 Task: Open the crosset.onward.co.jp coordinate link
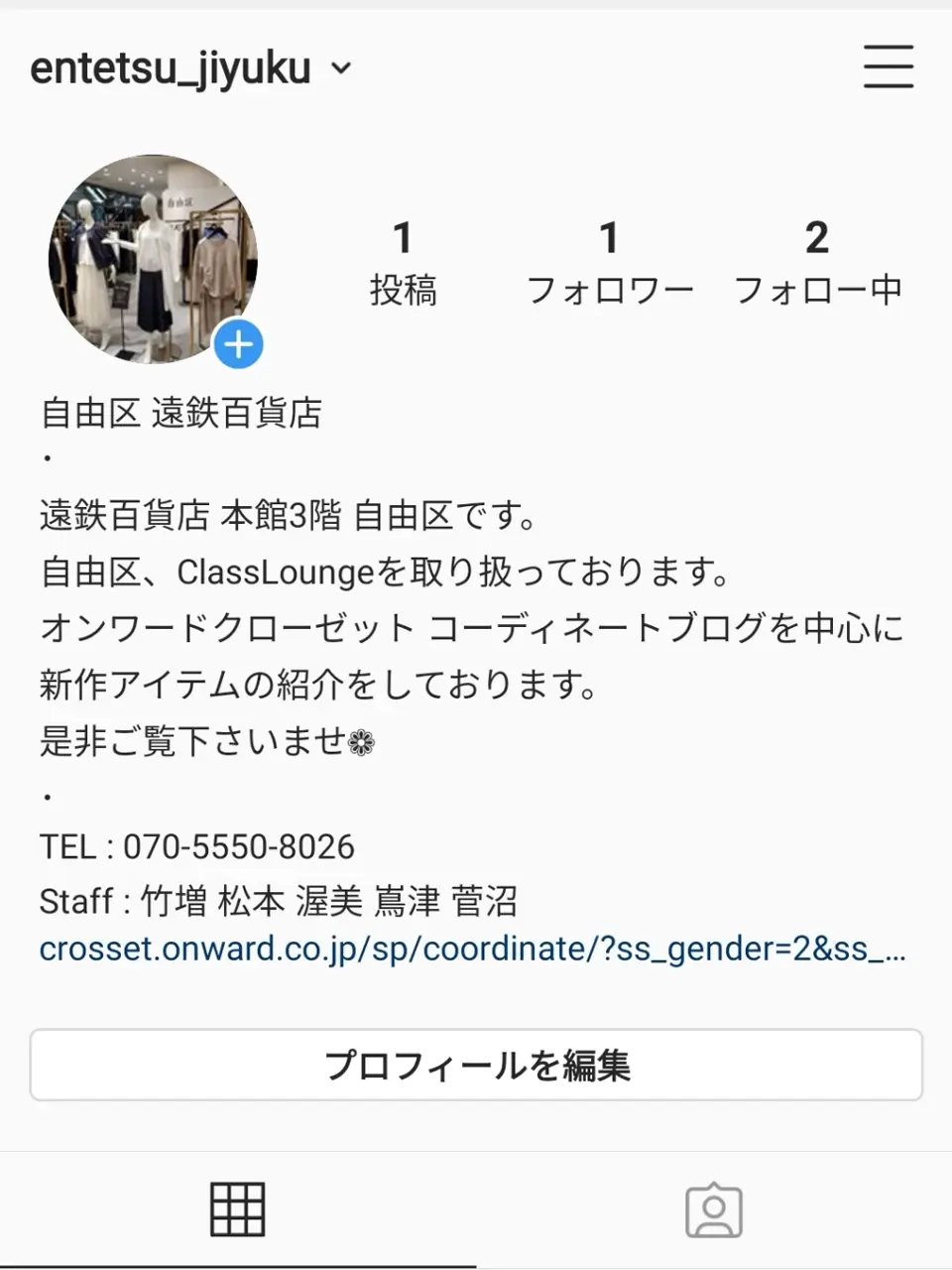[x=474, y=950]
